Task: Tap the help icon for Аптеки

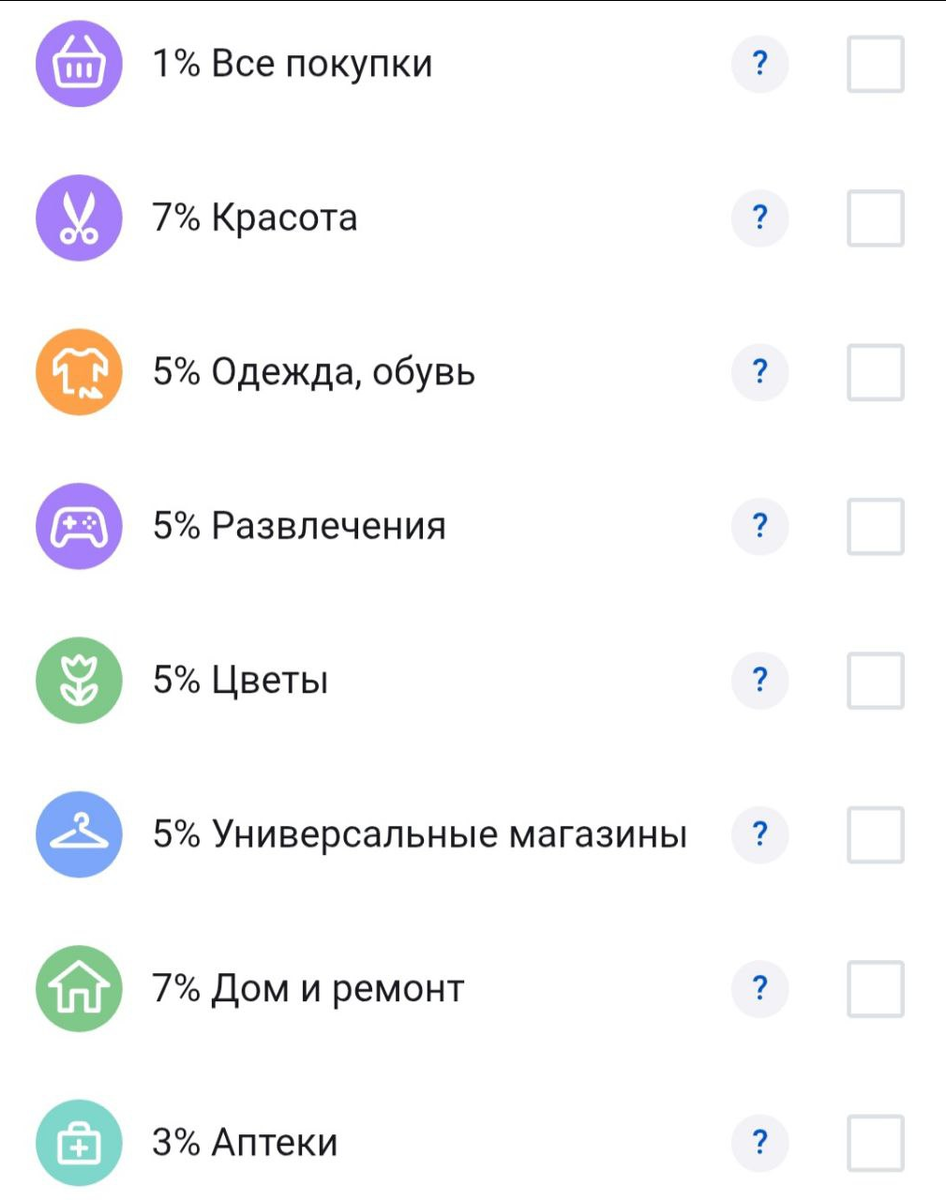Action: click(x=759, y=1143)
